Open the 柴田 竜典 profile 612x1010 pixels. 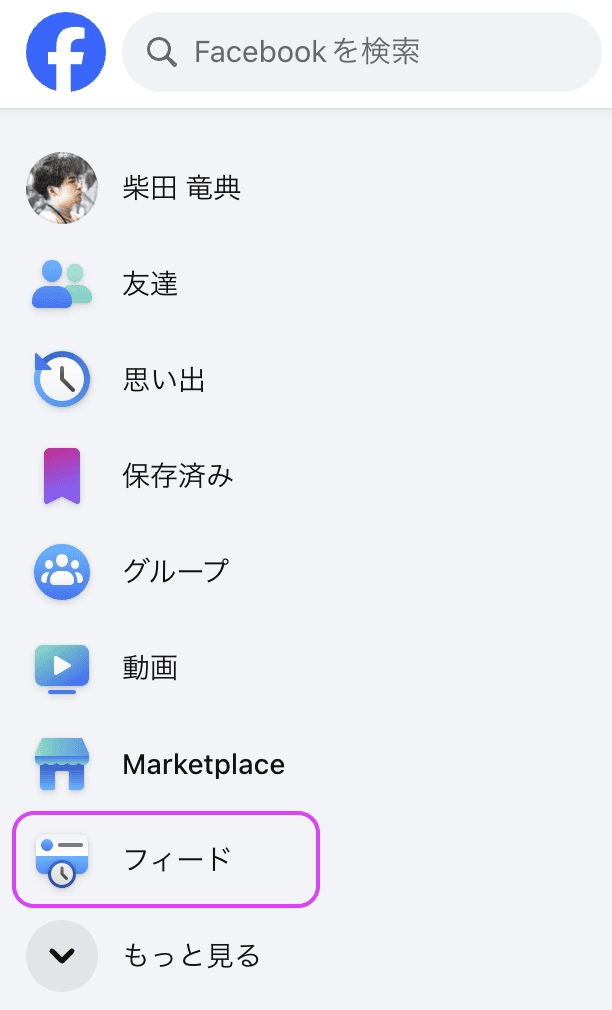click(180, 188)
